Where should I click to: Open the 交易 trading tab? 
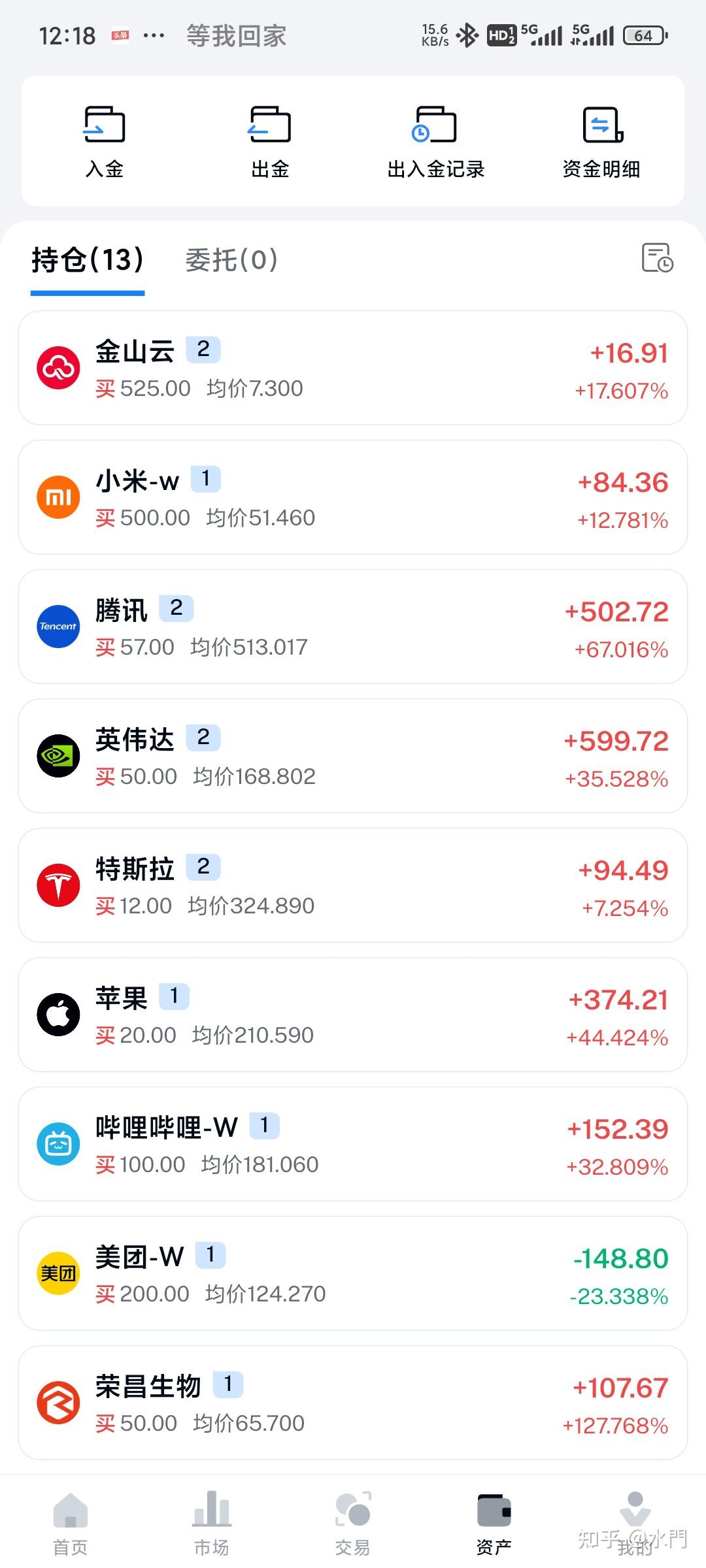(x=353, y=1524)
